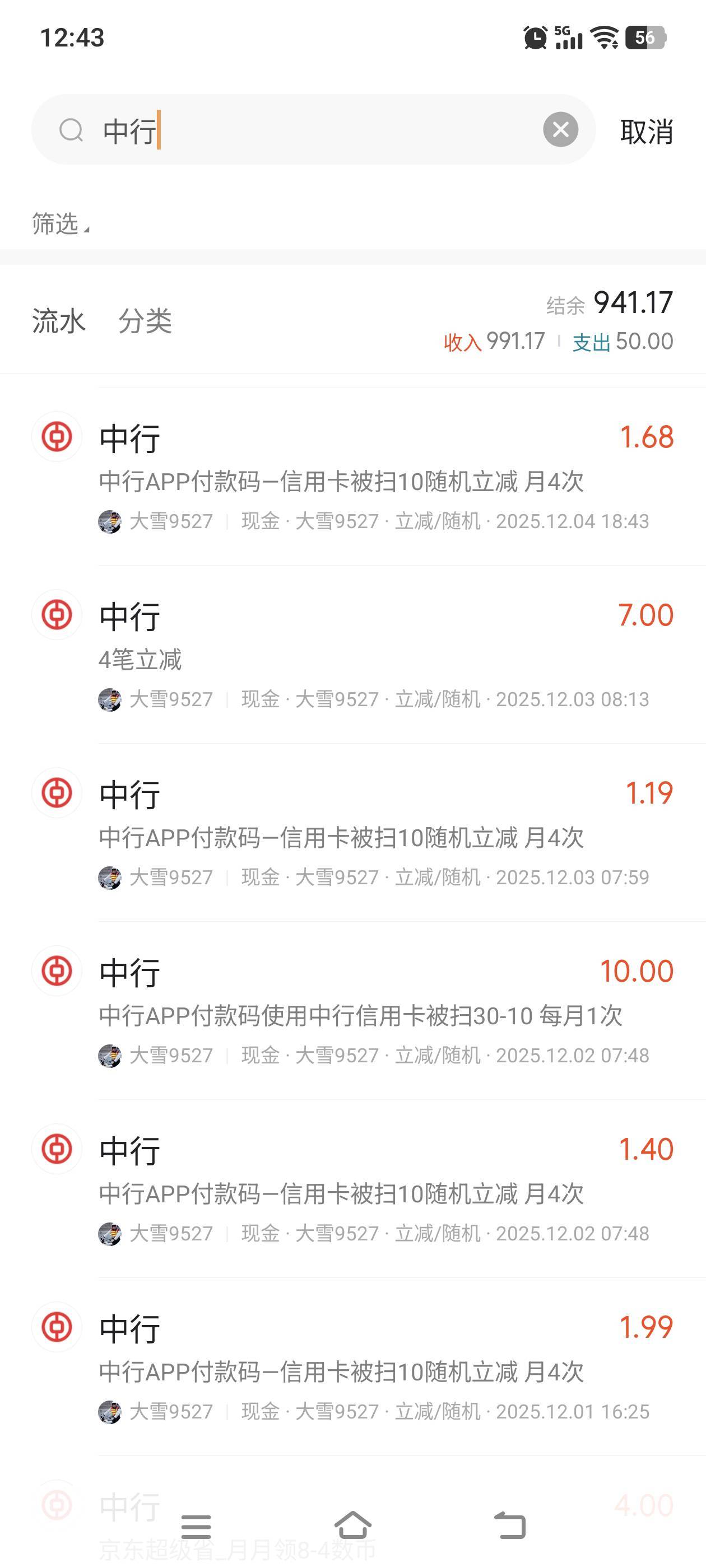Cancel the search with 取消
The height and width of the screenshot is (1568, 706).
pos(646,132)
